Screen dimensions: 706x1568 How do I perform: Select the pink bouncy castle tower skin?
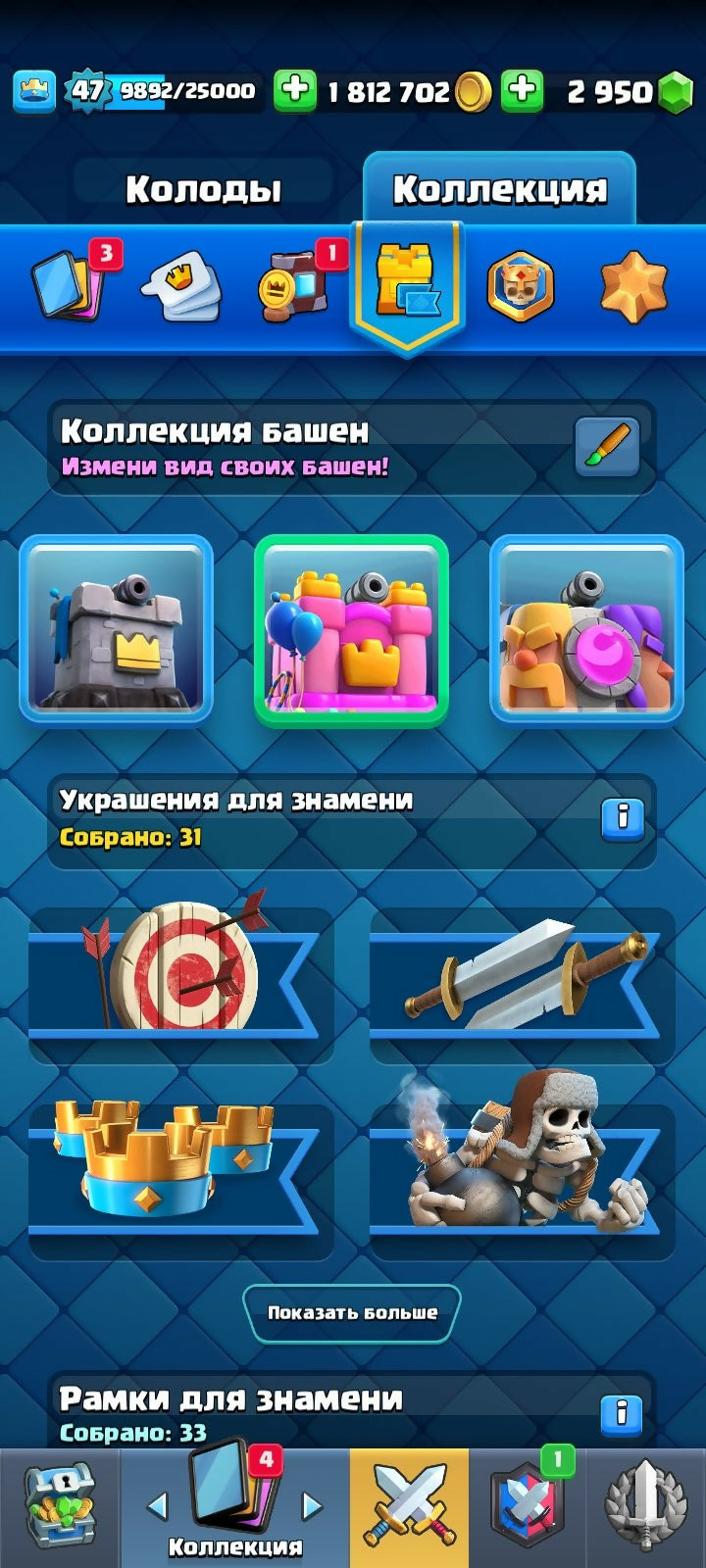click(351, 629)
